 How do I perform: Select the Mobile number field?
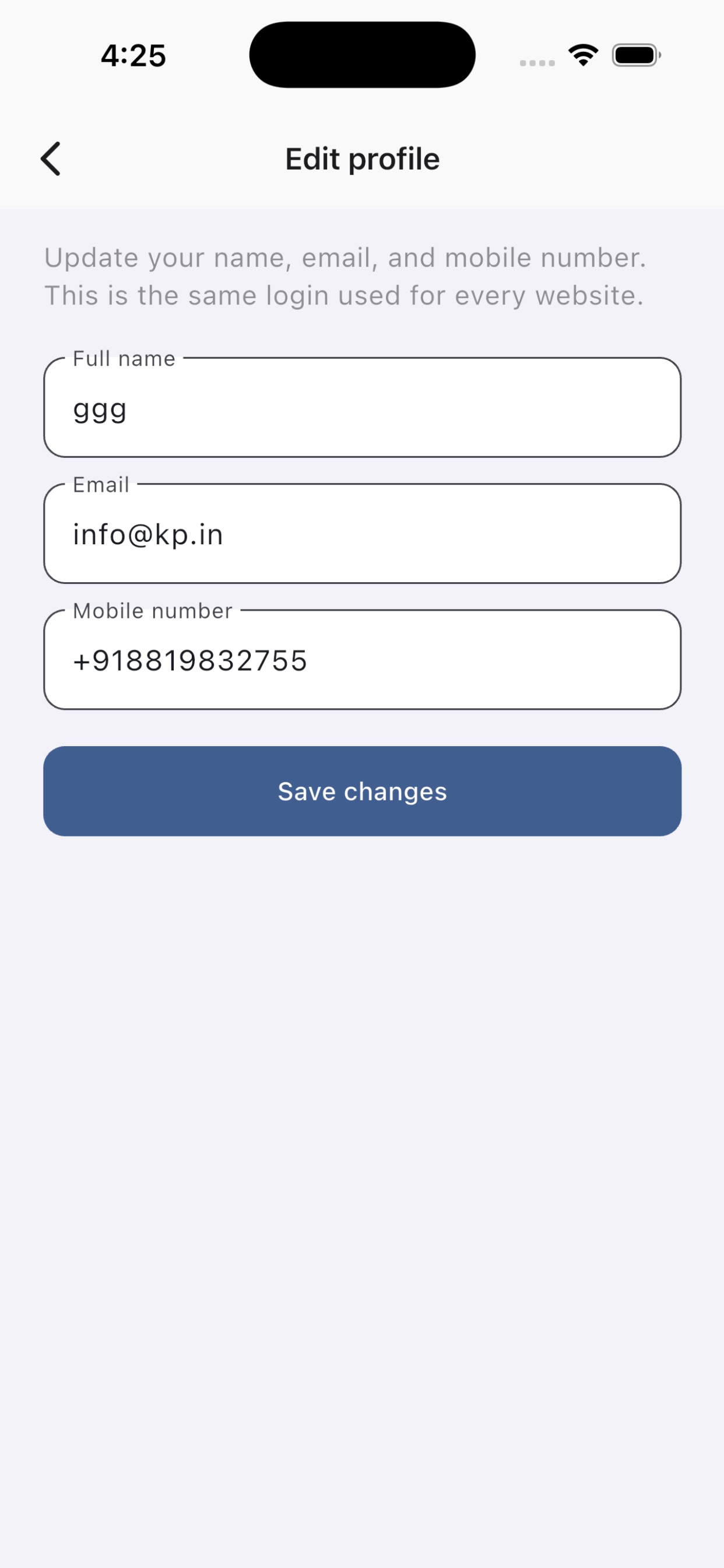(362, 659)
